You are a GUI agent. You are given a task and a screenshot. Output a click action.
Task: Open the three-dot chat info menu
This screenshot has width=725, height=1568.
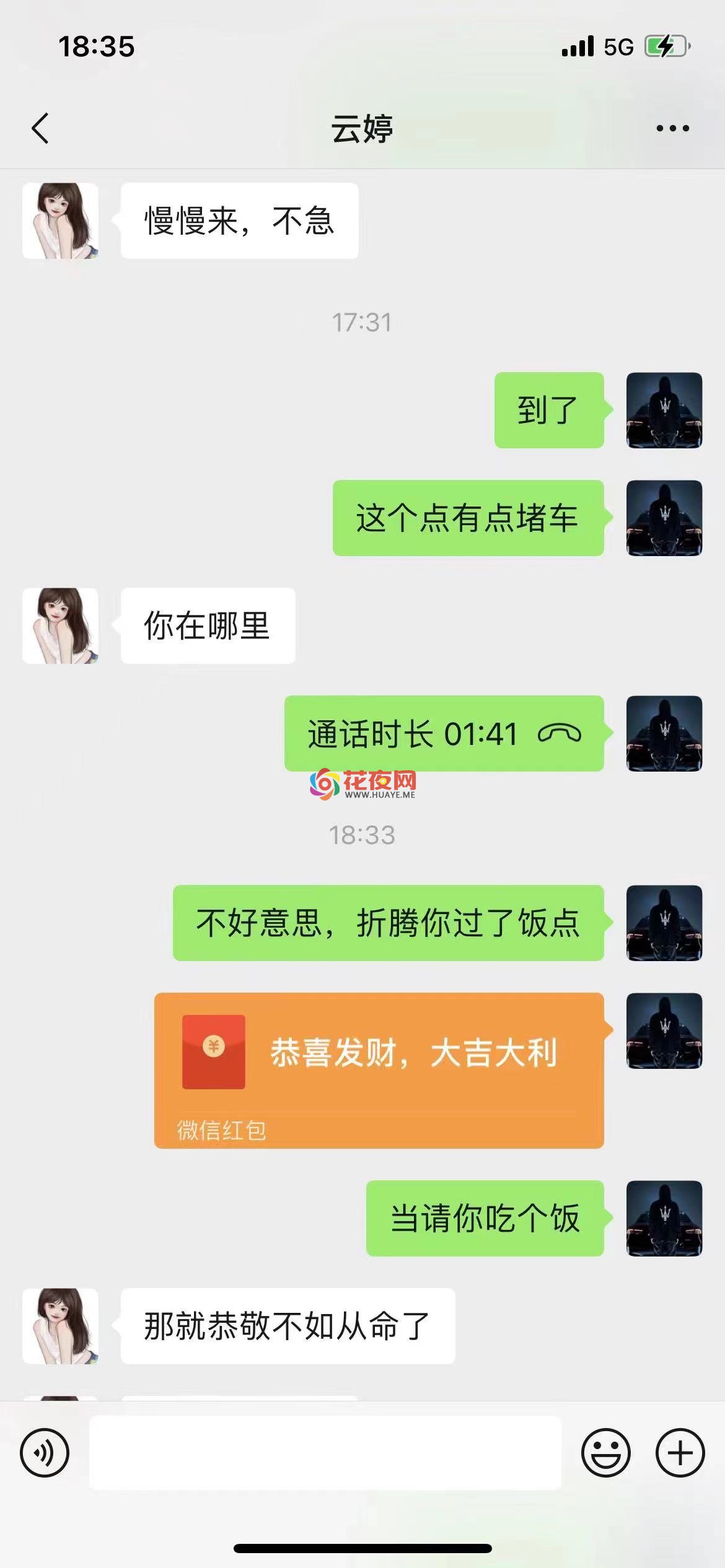672,128
